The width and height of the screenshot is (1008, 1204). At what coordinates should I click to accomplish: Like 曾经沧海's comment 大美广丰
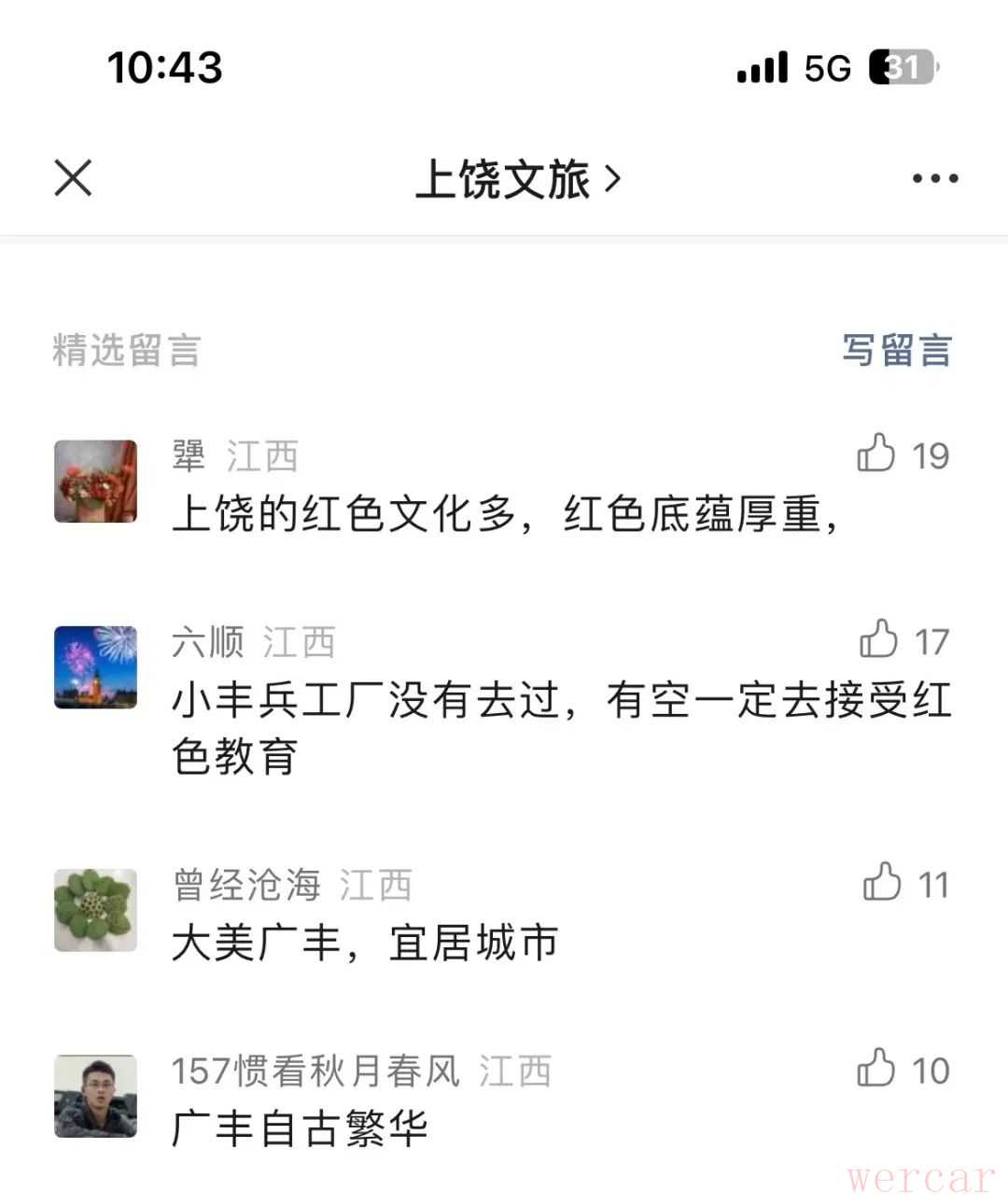click(882, 882)
